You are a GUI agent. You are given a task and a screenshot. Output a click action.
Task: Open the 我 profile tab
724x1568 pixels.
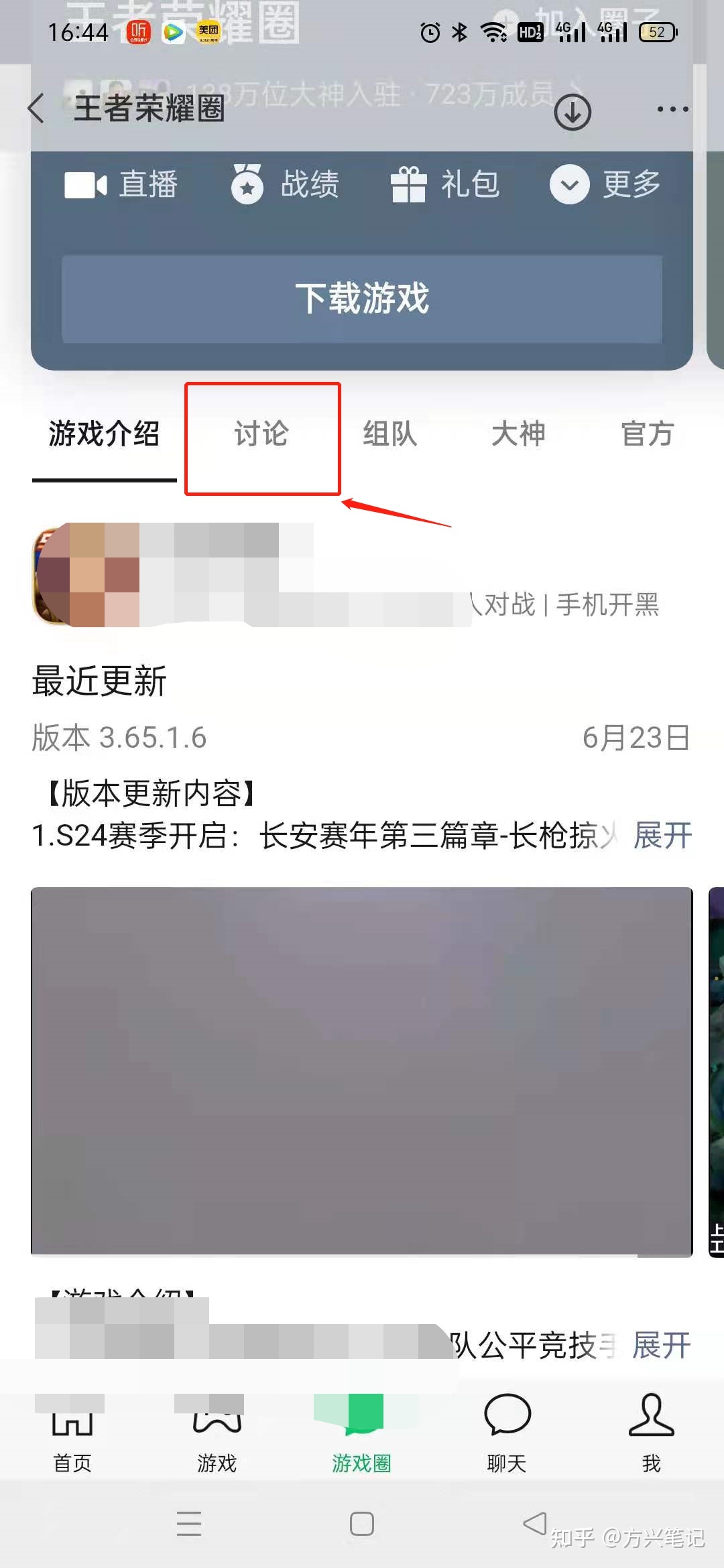tap(651, 1434)
